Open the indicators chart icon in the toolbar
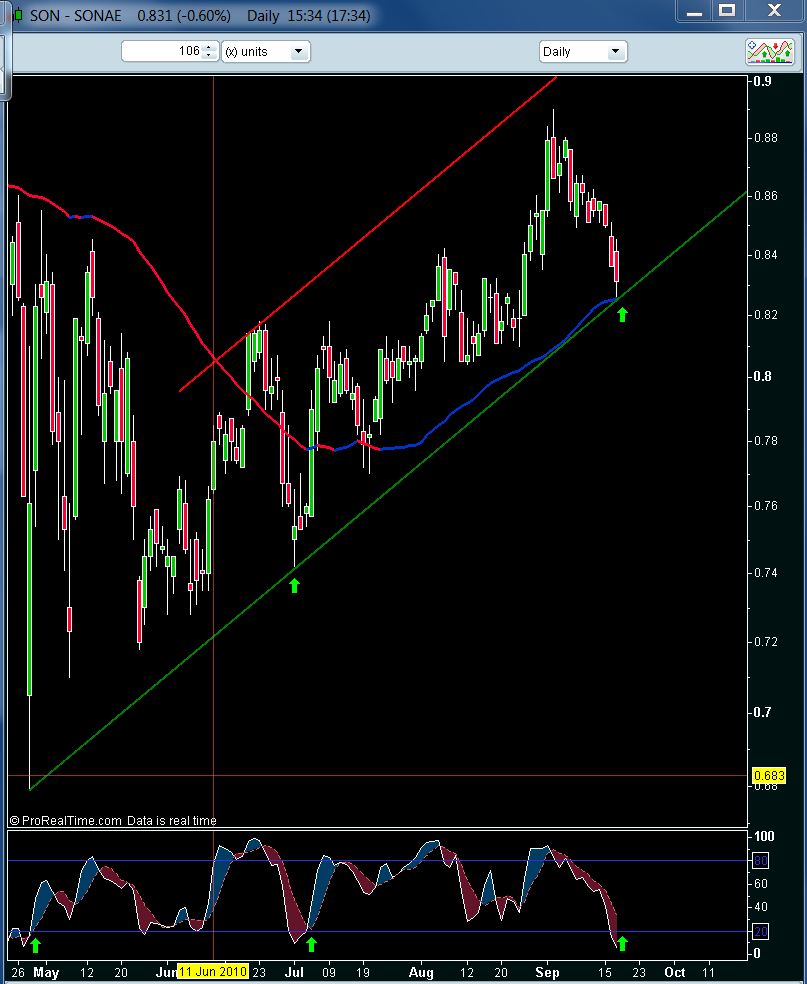Image resolution: width=807 pixels, height=984 pixels. point(769,52)
